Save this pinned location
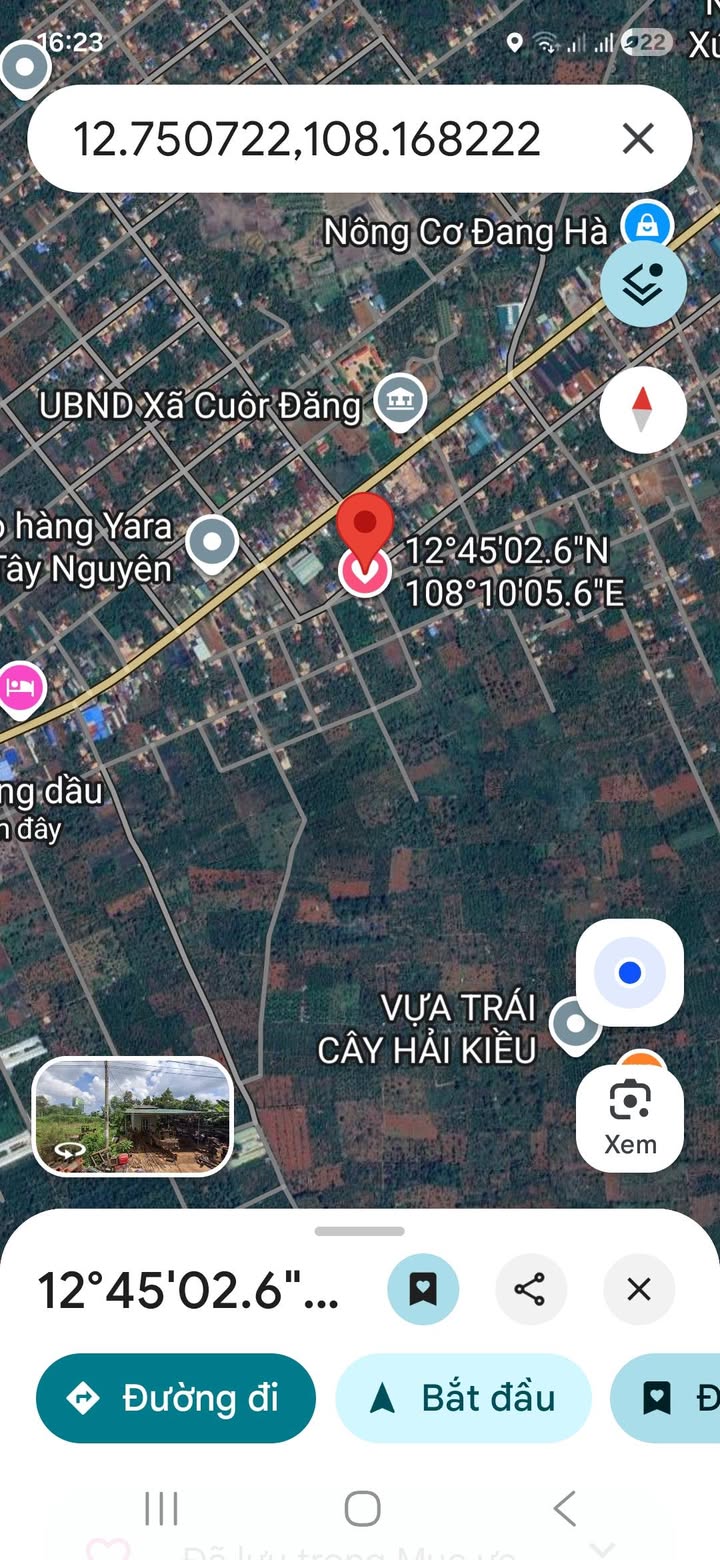 click(423, 1290)
